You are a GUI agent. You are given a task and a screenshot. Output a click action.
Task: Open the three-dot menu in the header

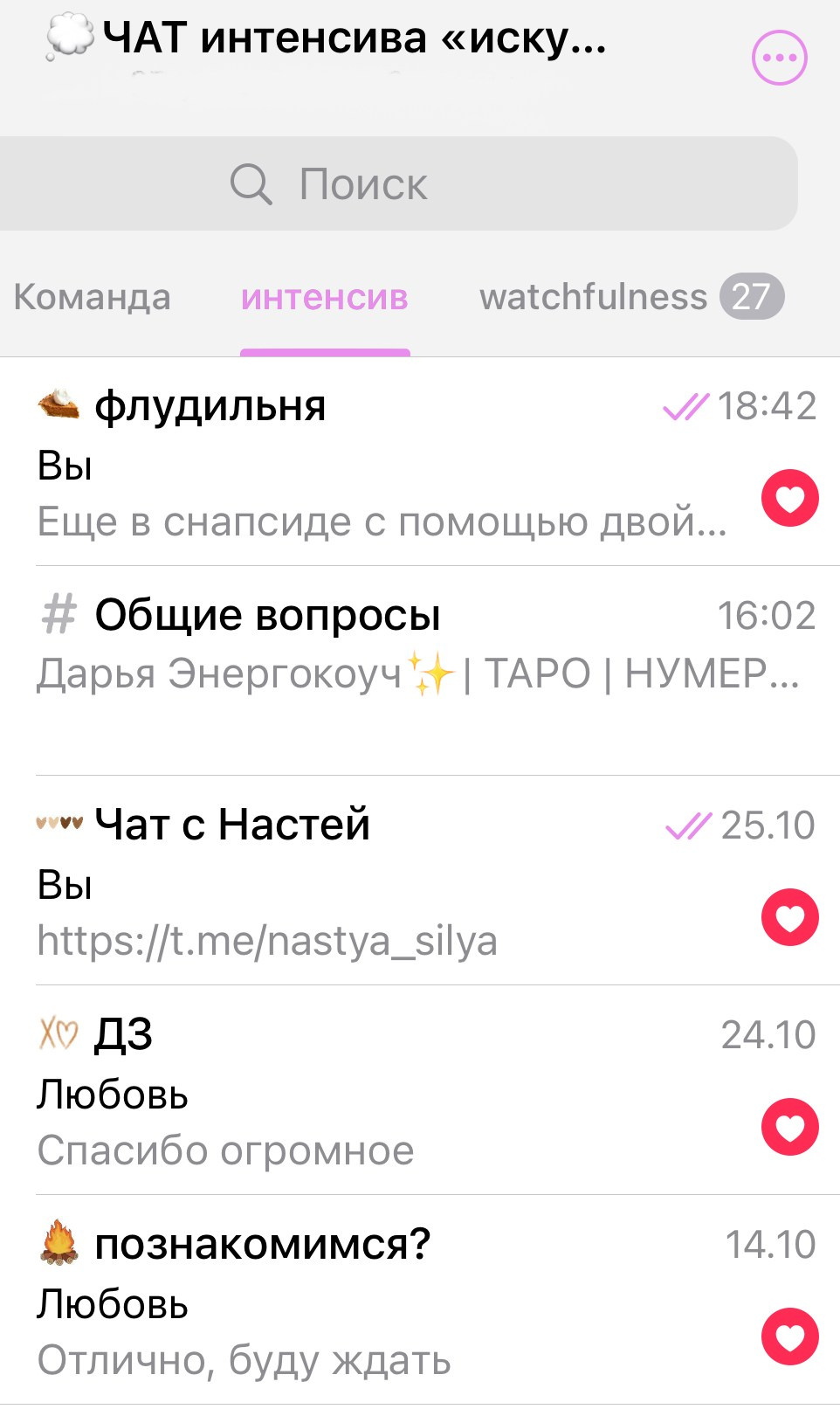coord(780,56)
